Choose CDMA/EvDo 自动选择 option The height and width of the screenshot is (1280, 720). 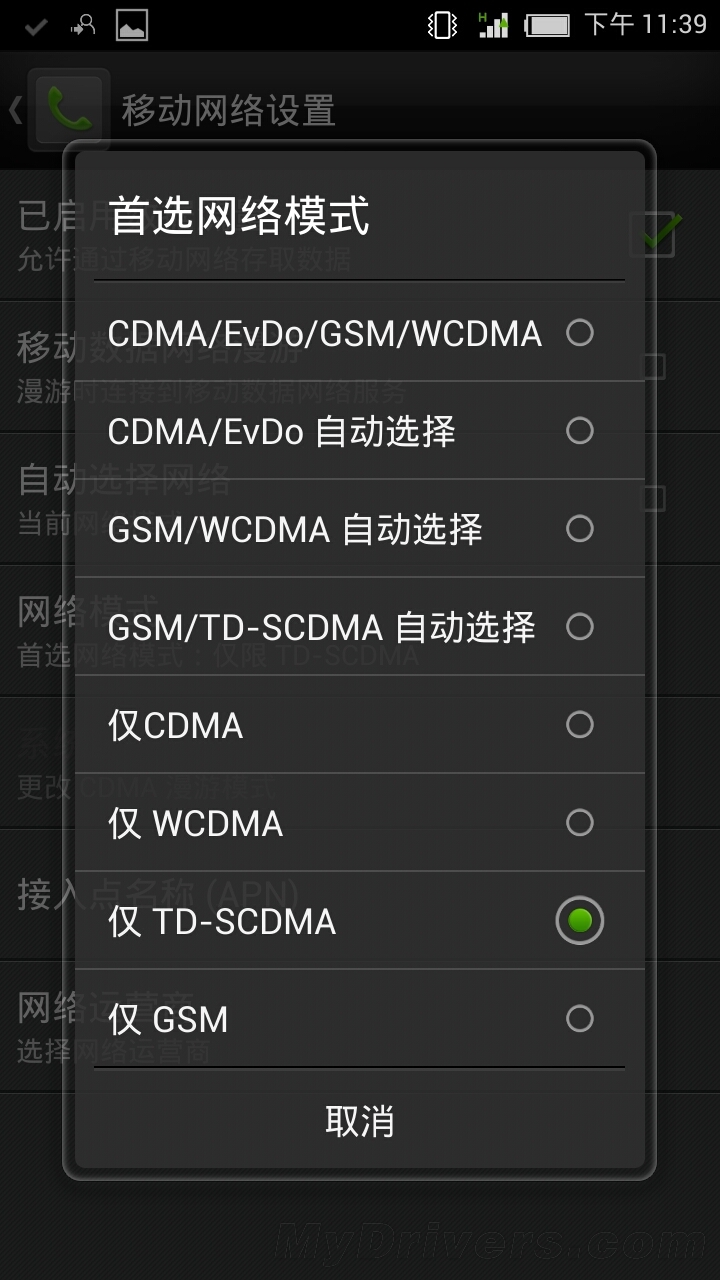click(x=360, y=431)
